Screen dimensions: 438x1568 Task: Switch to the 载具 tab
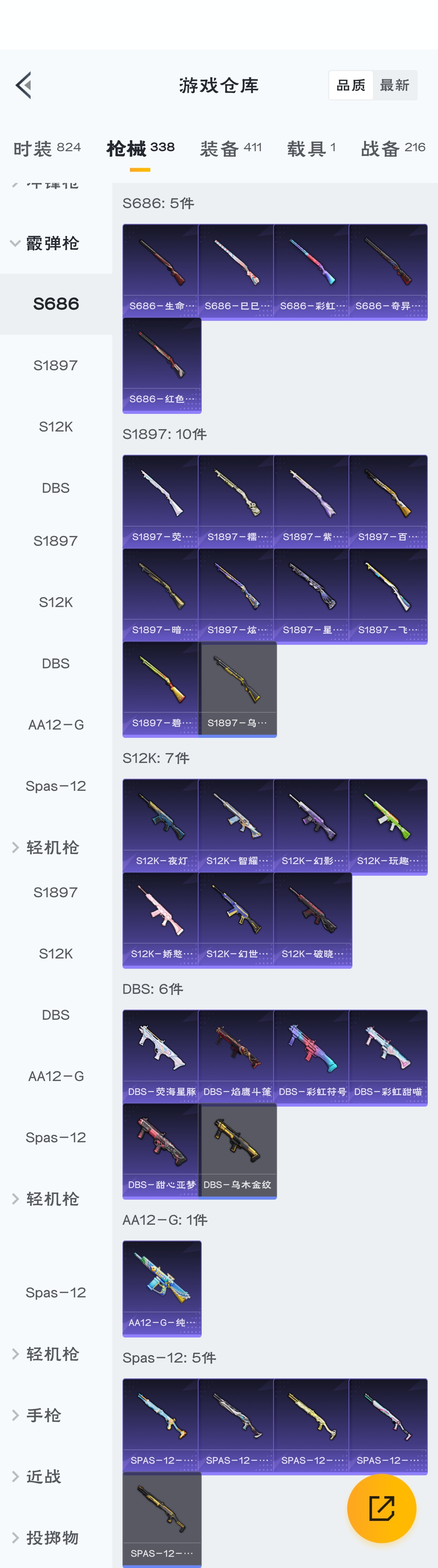pyautogui.click(x=311, y=148)
